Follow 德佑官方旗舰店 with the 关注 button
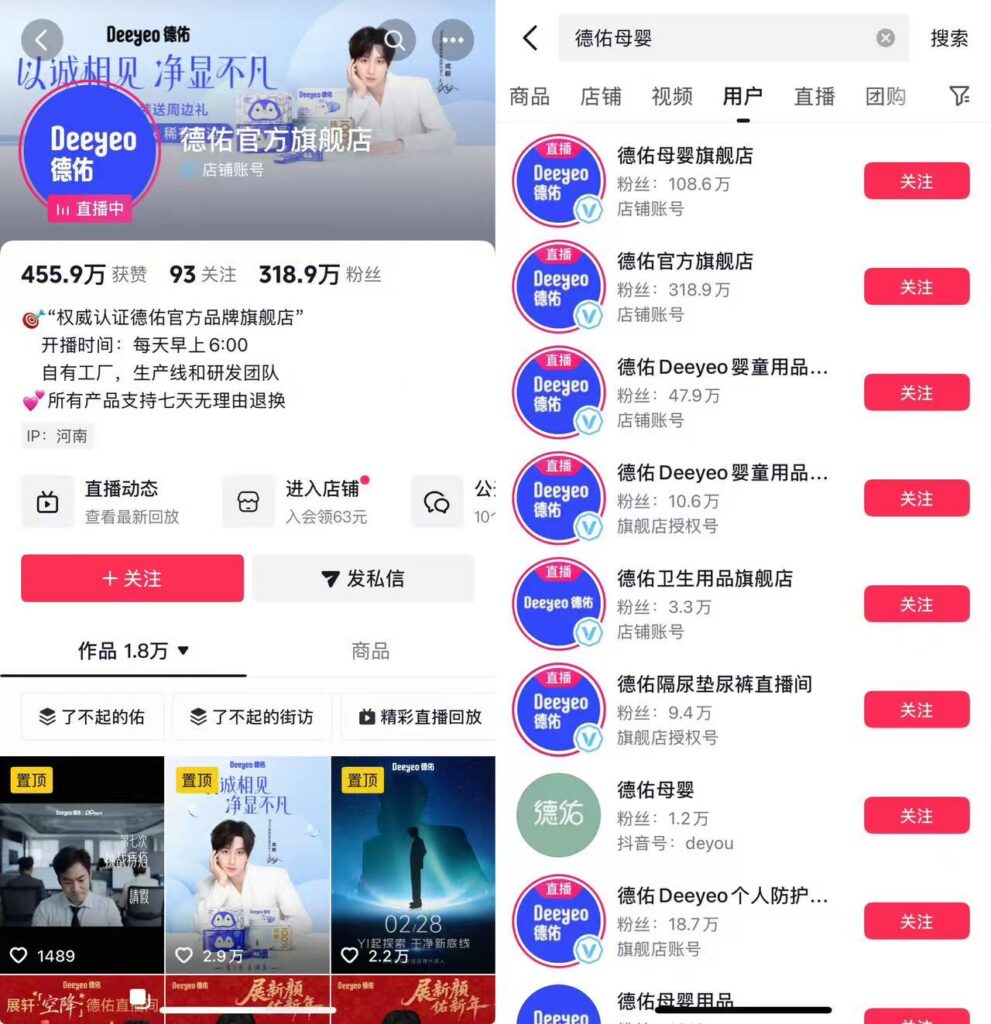Image resolution: width=991 pixels, height=1024 pixels. coord(916,286)
